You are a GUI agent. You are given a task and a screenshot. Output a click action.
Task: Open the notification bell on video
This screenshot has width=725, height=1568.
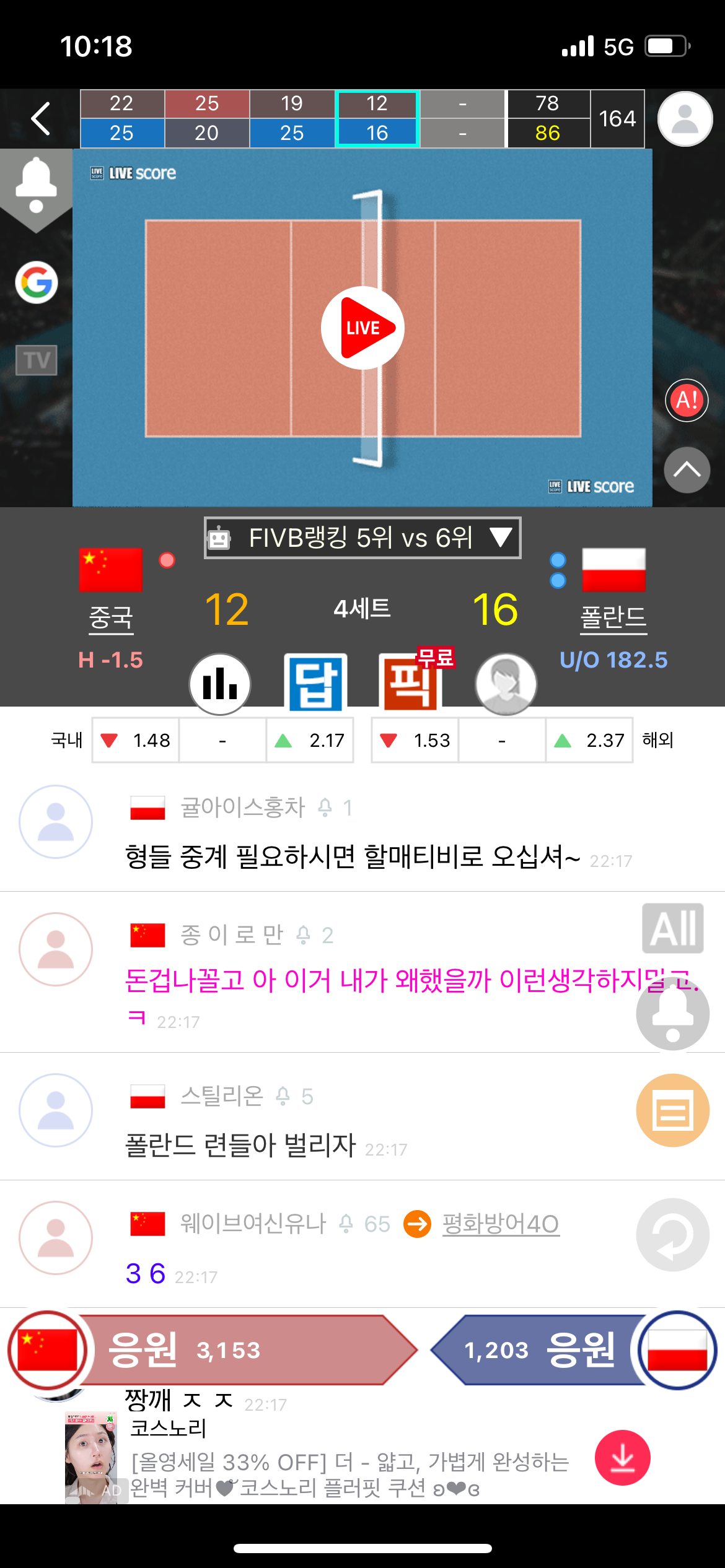click(x=36, y=185)
